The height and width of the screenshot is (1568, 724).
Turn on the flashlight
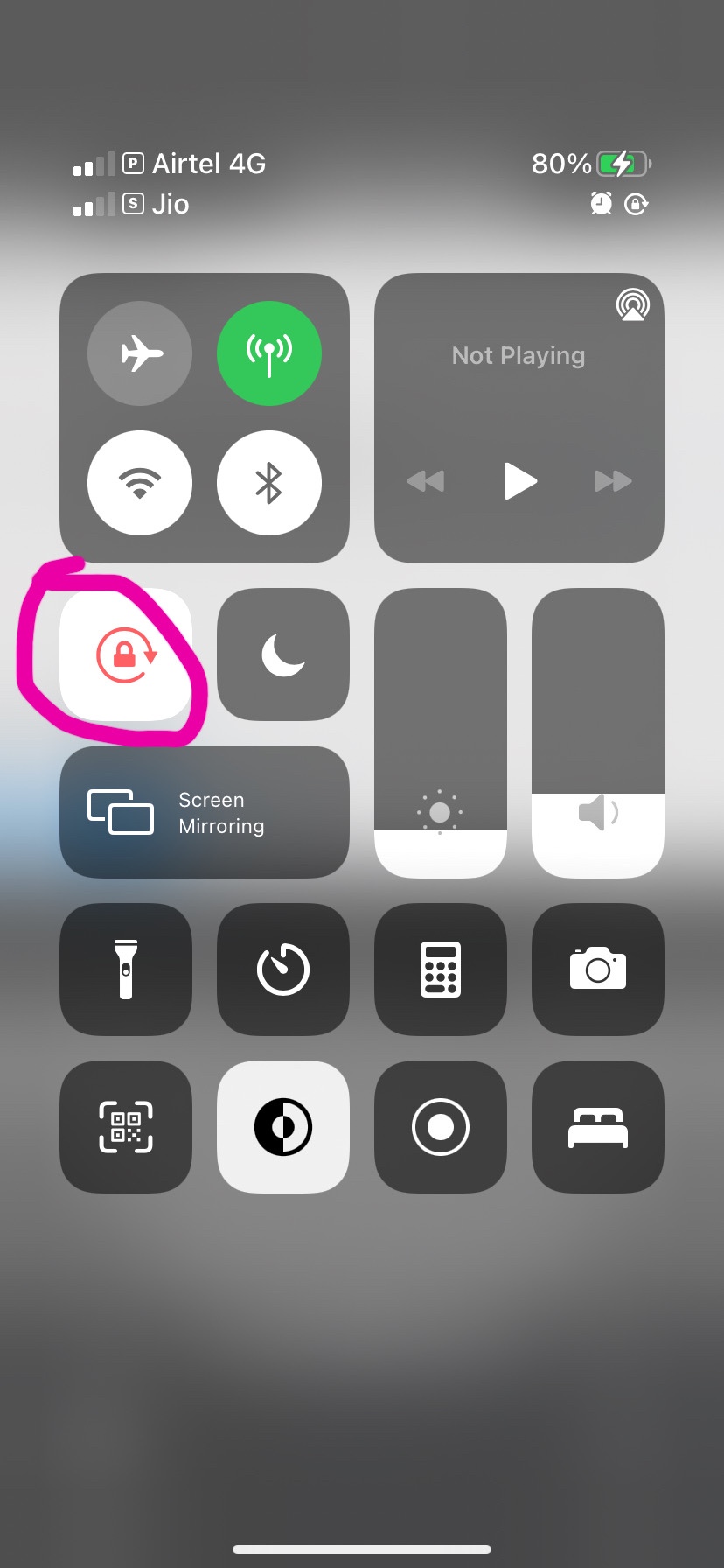click(126, 969)
